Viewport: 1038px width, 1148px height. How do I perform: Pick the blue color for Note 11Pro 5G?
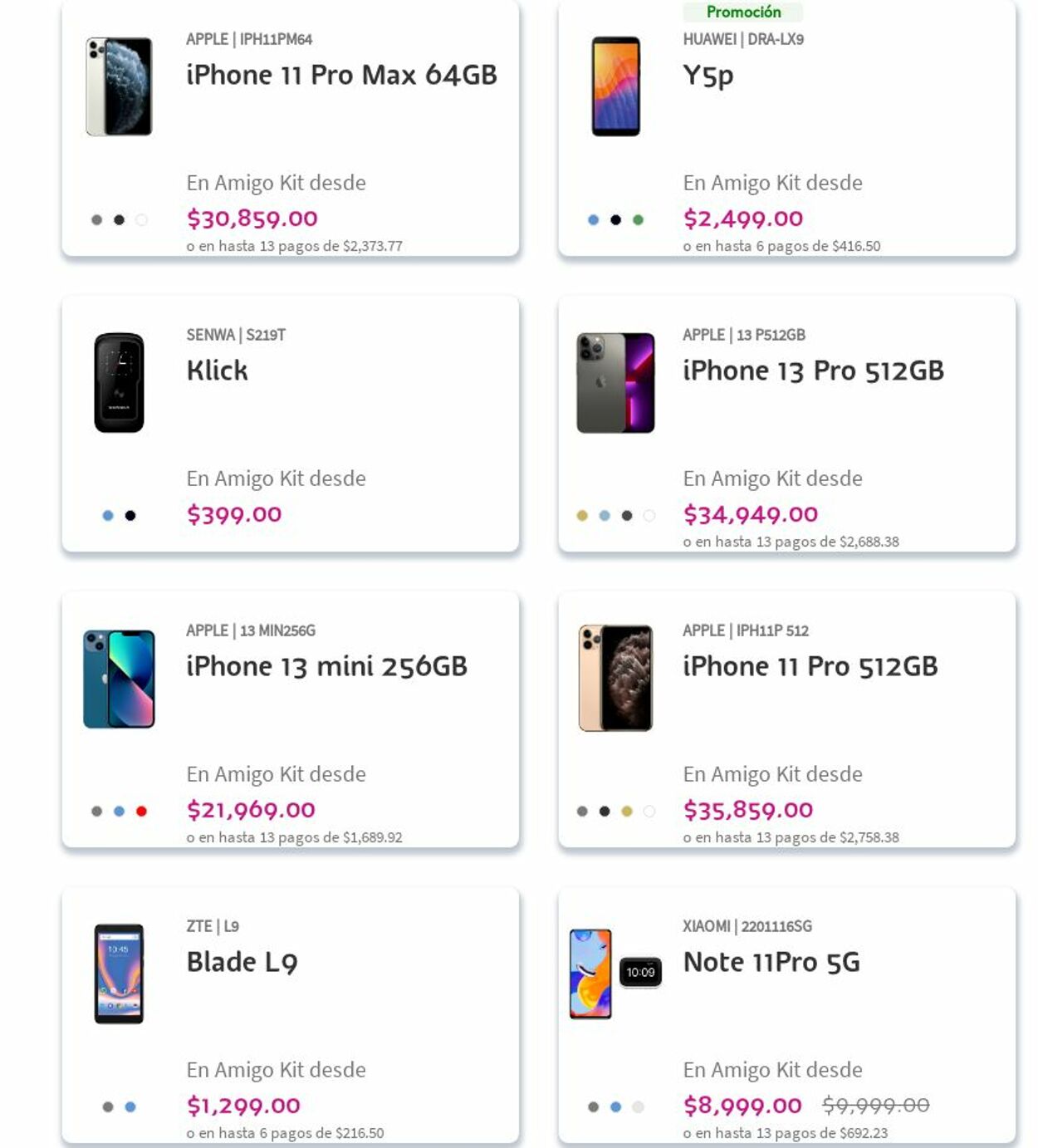point(615,1107)
